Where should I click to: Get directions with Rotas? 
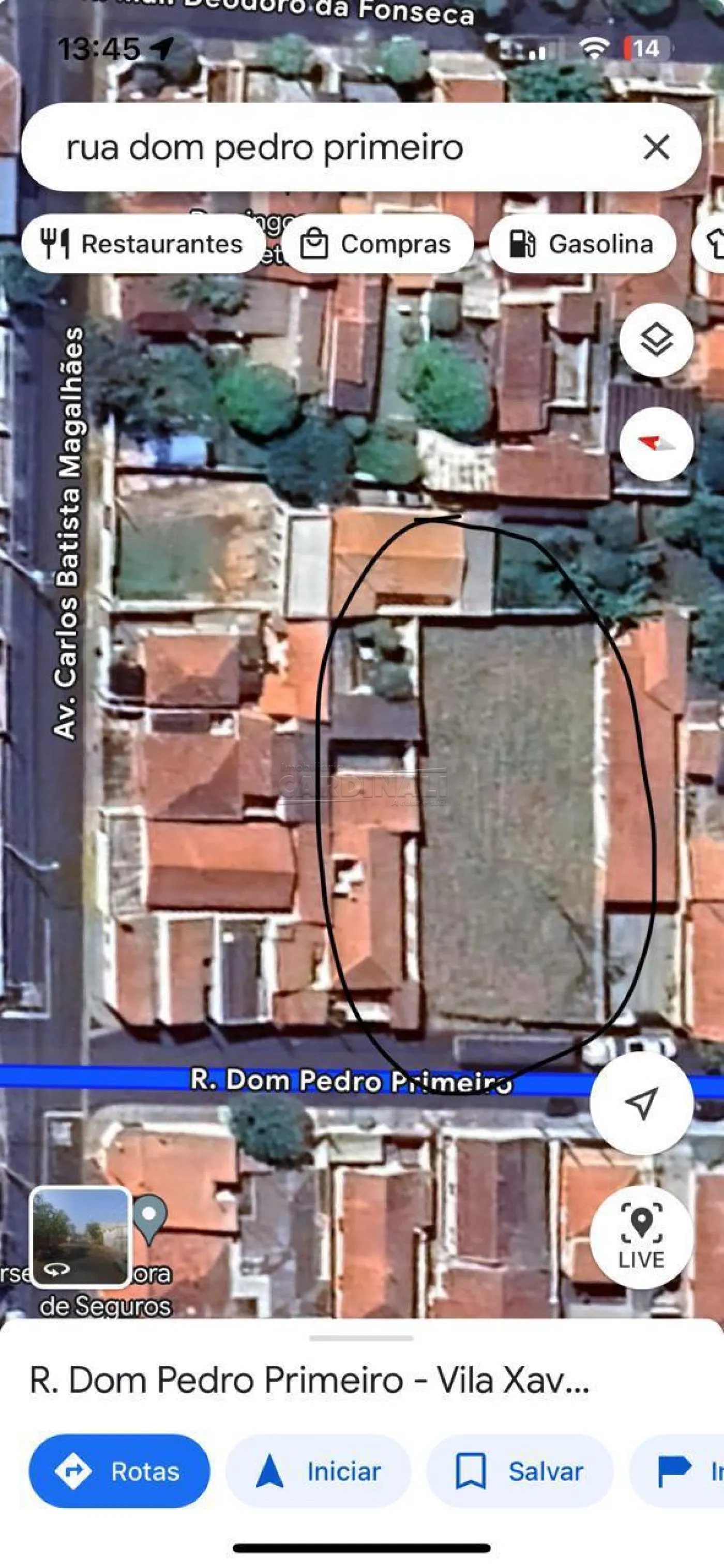coord(119,1471)
